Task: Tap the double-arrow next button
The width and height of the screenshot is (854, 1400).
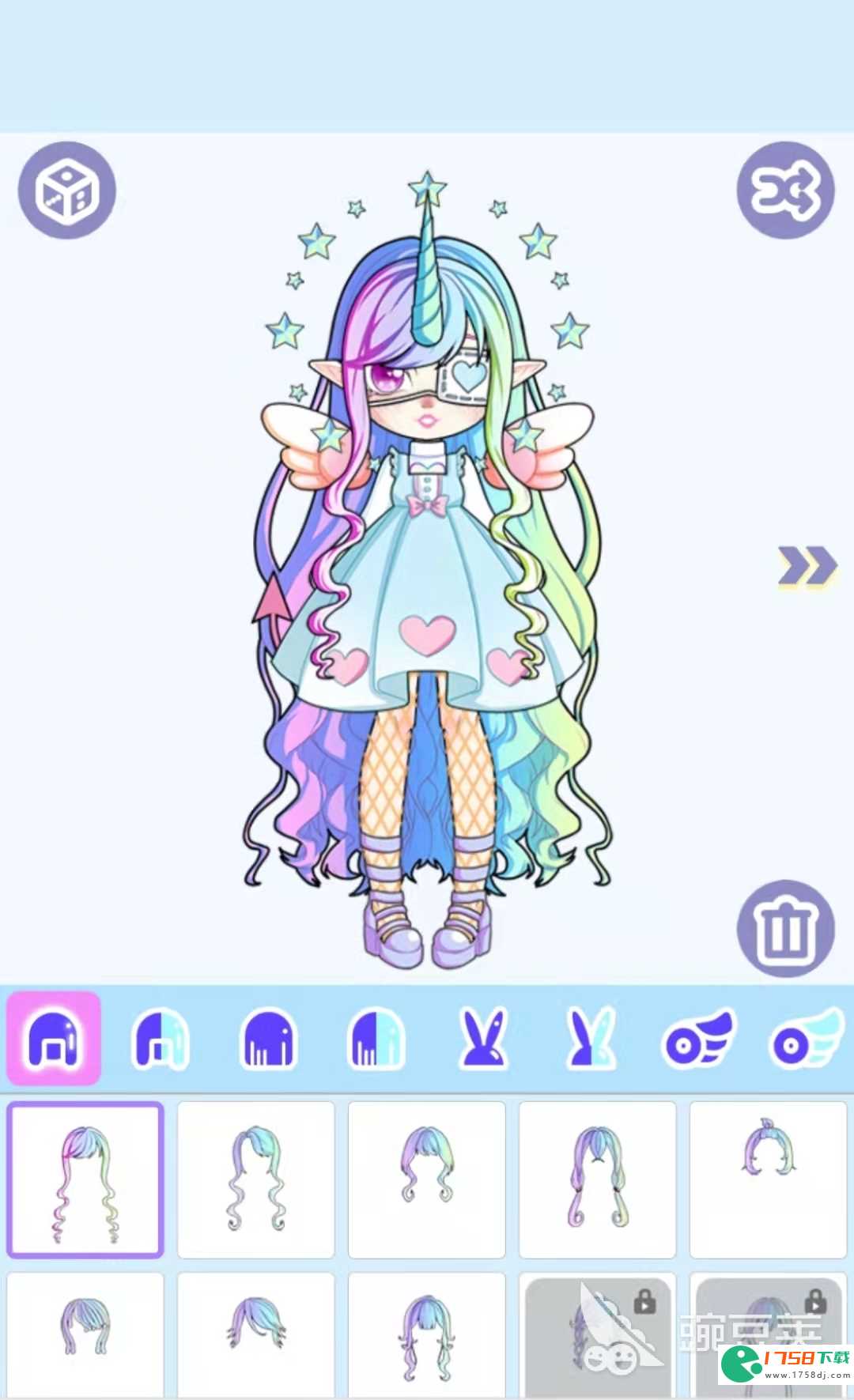Action: [807, 567]
